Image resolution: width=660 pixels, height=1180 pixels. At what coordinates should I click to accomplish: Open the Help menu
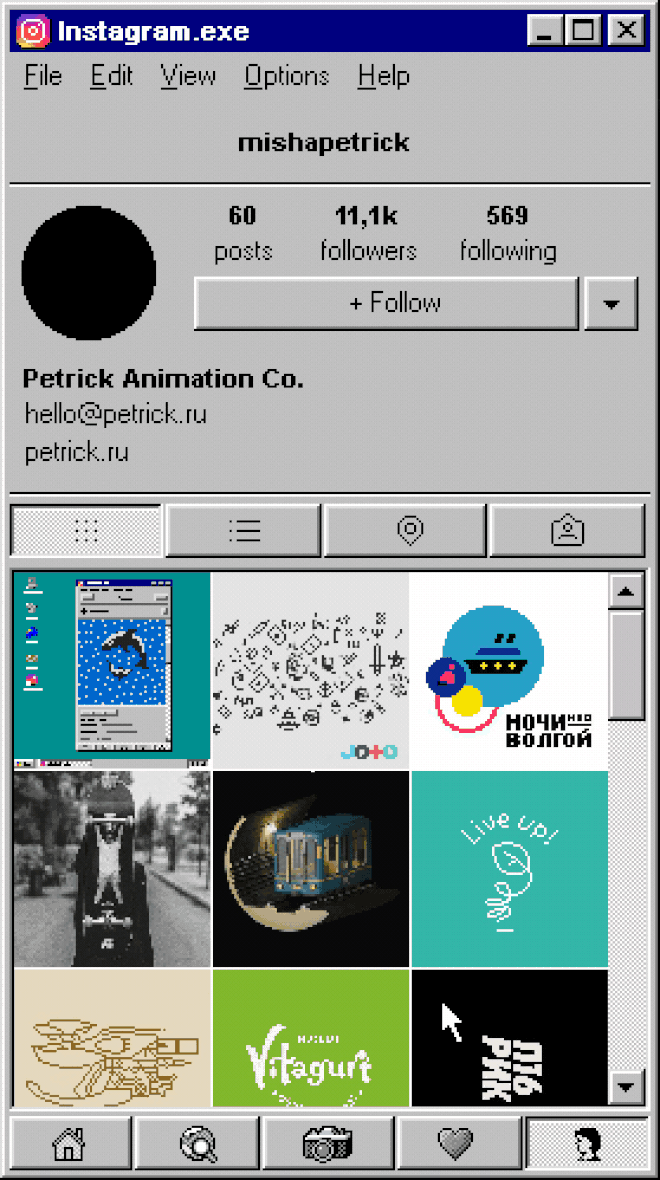(383, 77)
